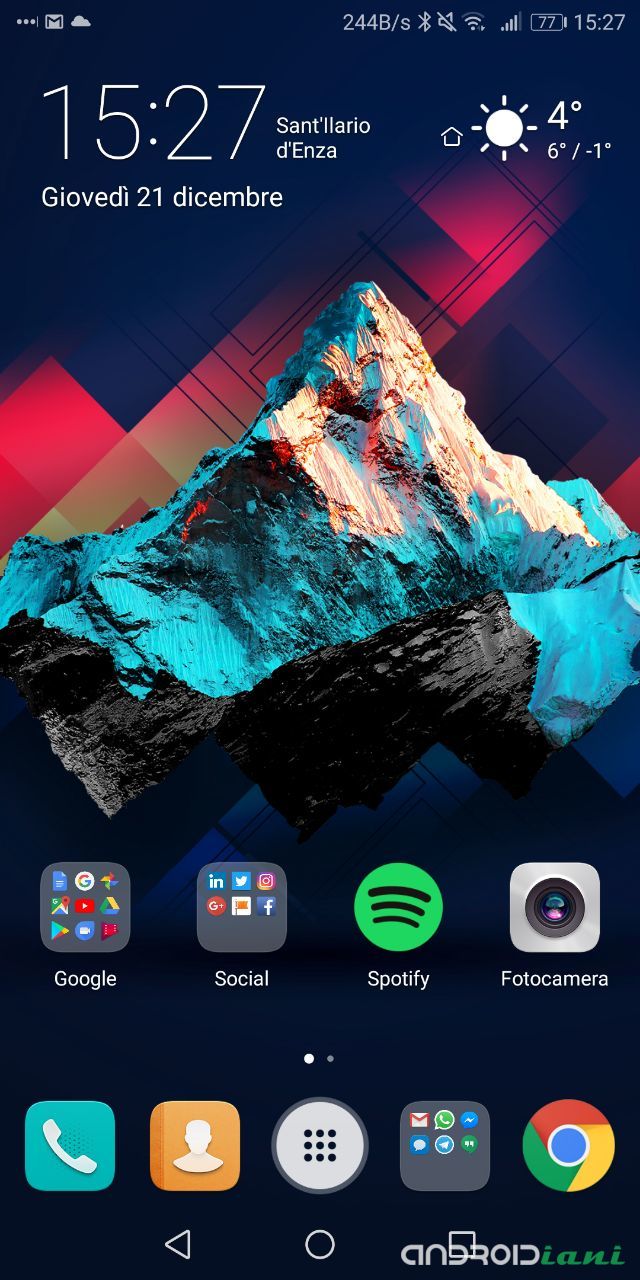The image size is (640, 1280).
Task: Open the Social folder
Action: click(x=241, y=907)
